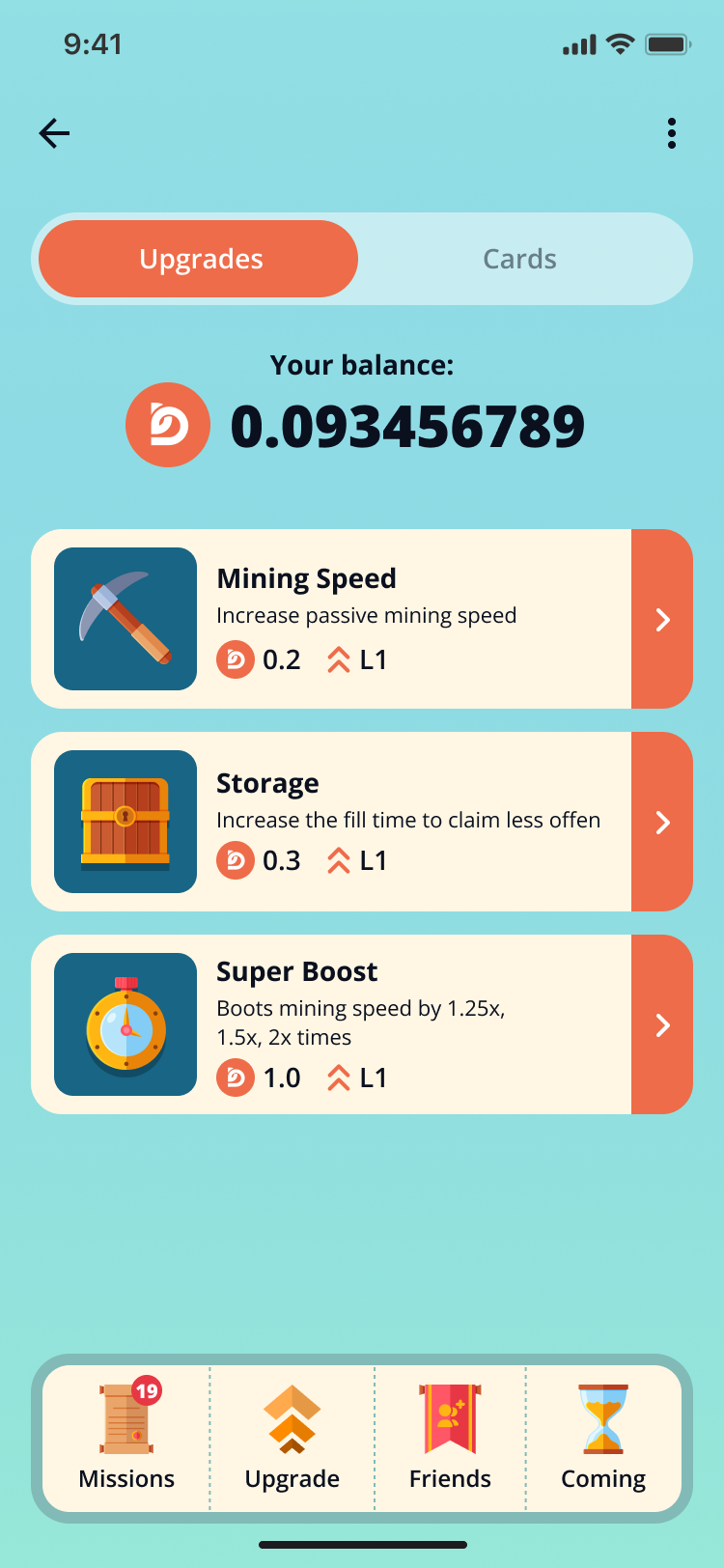This screenshot has height=1568, width=724.
Task: Switch to the Friends tab
Action: coord(450,1438)
